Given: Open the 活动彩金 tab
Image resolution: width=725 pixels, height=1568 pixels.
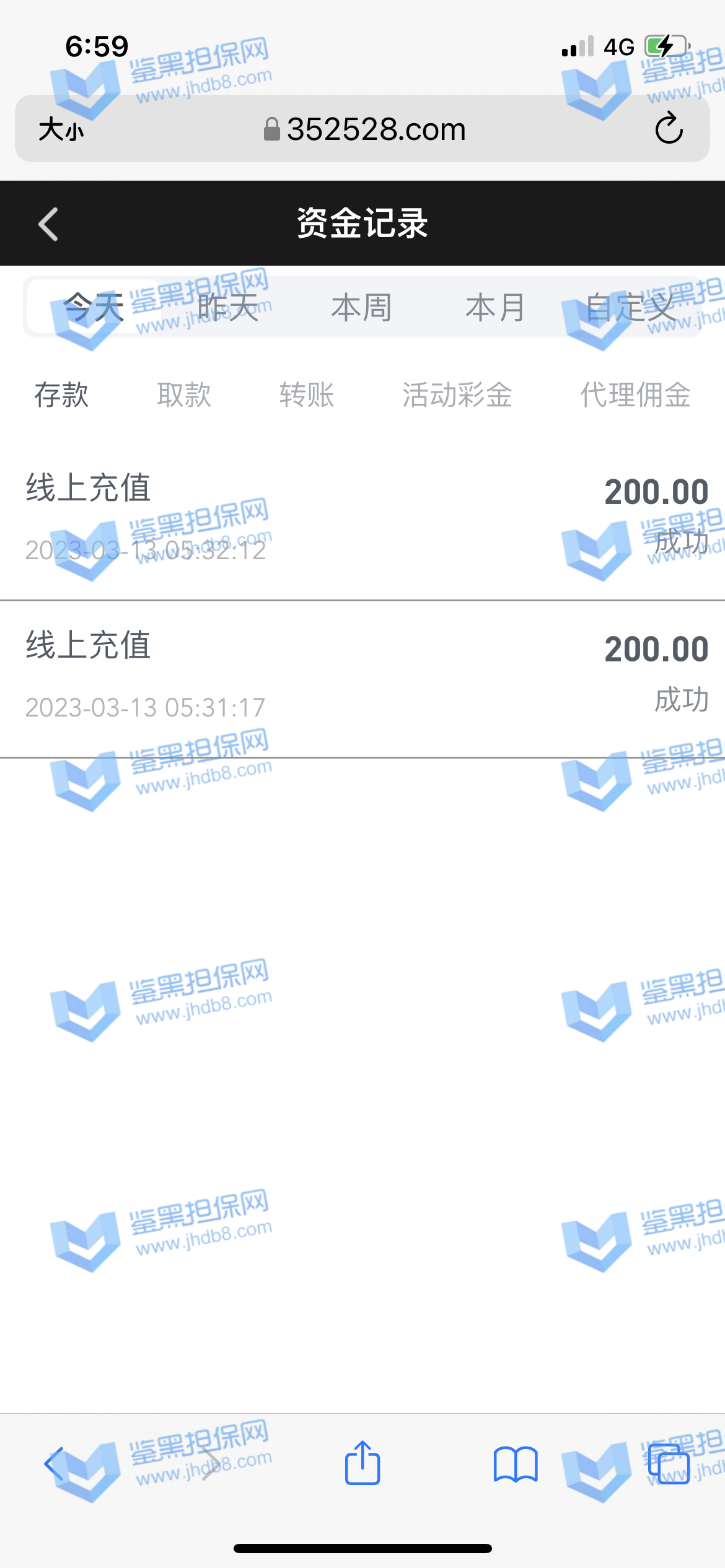Looking at the screenshot, I should [457, 395].
